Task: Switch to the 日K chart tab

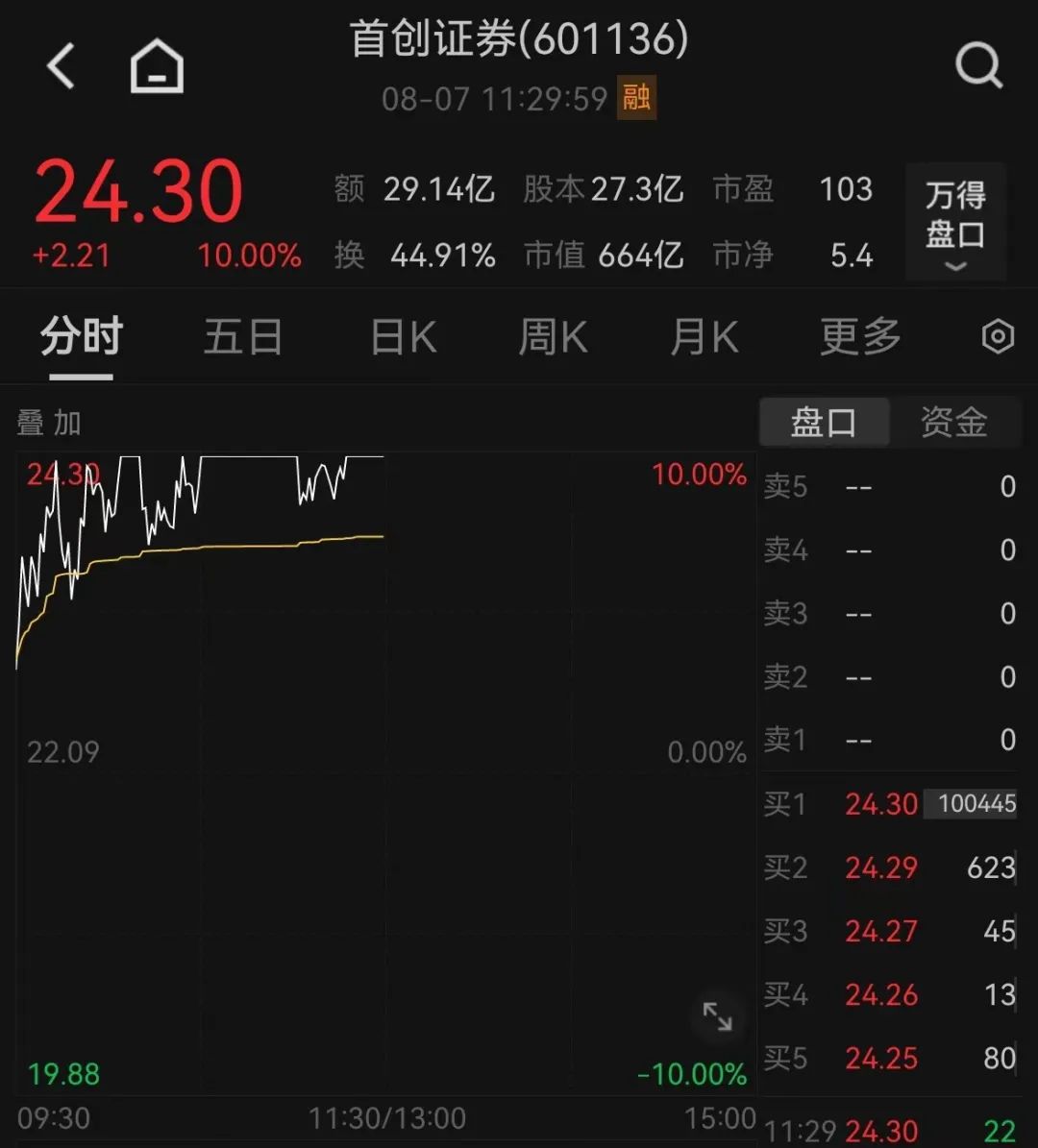Action: tap(404, 337)
